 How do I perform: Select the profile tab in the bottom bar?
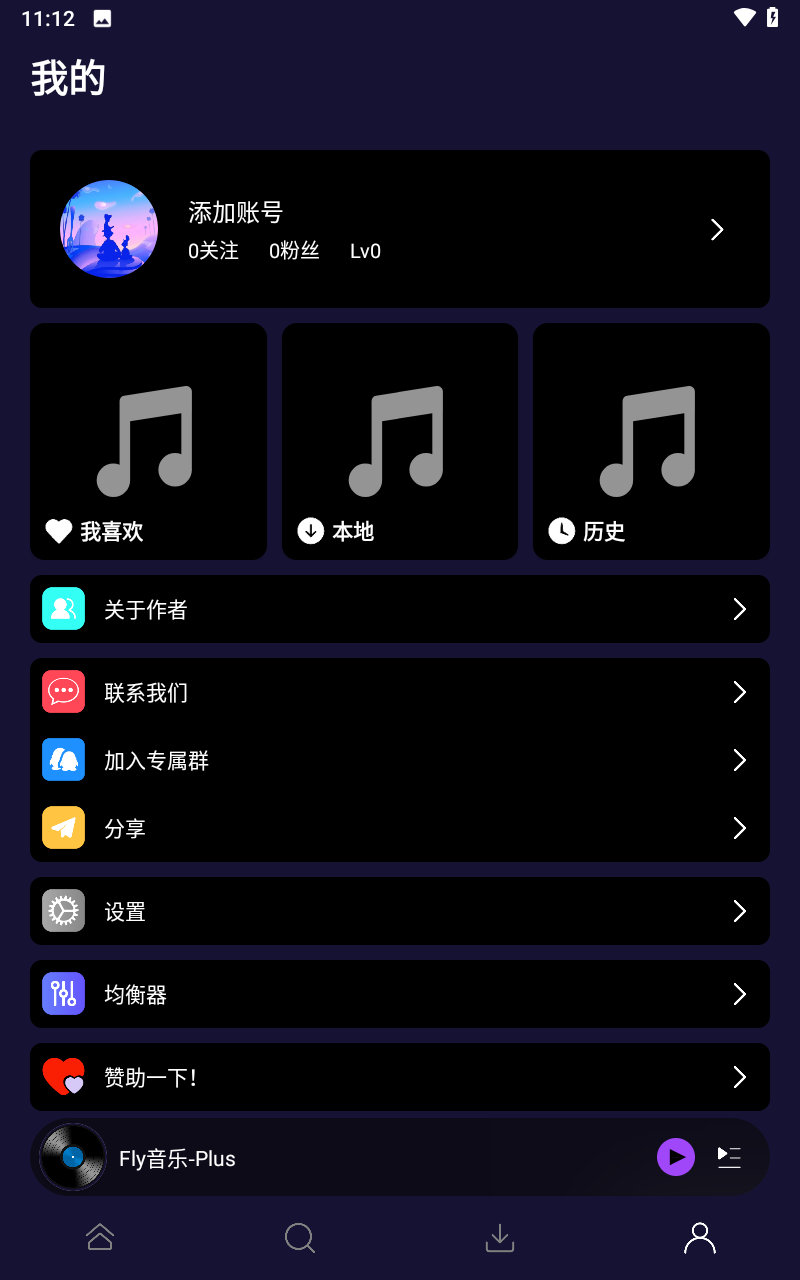[x=700, y=1238]
